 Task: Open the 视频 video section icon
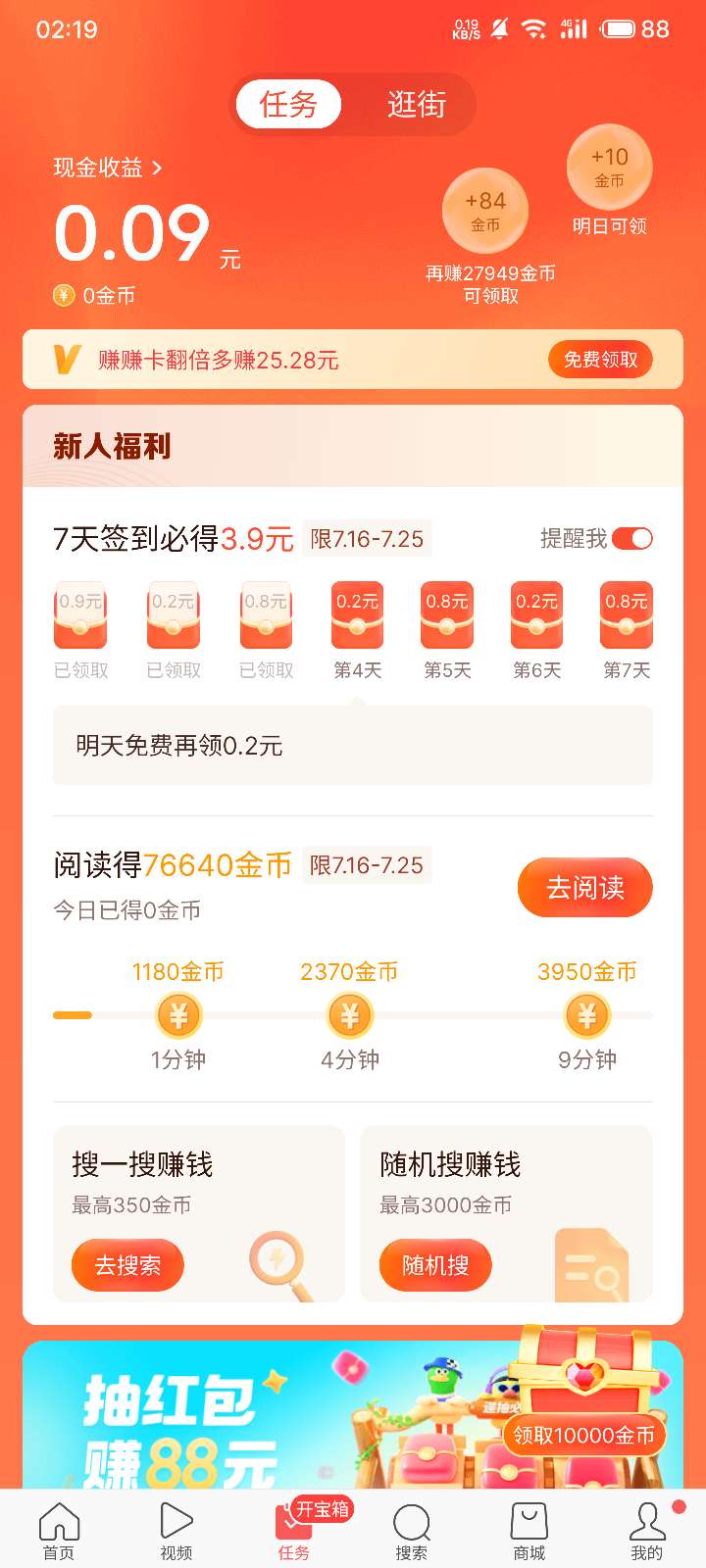point(176,1524)
